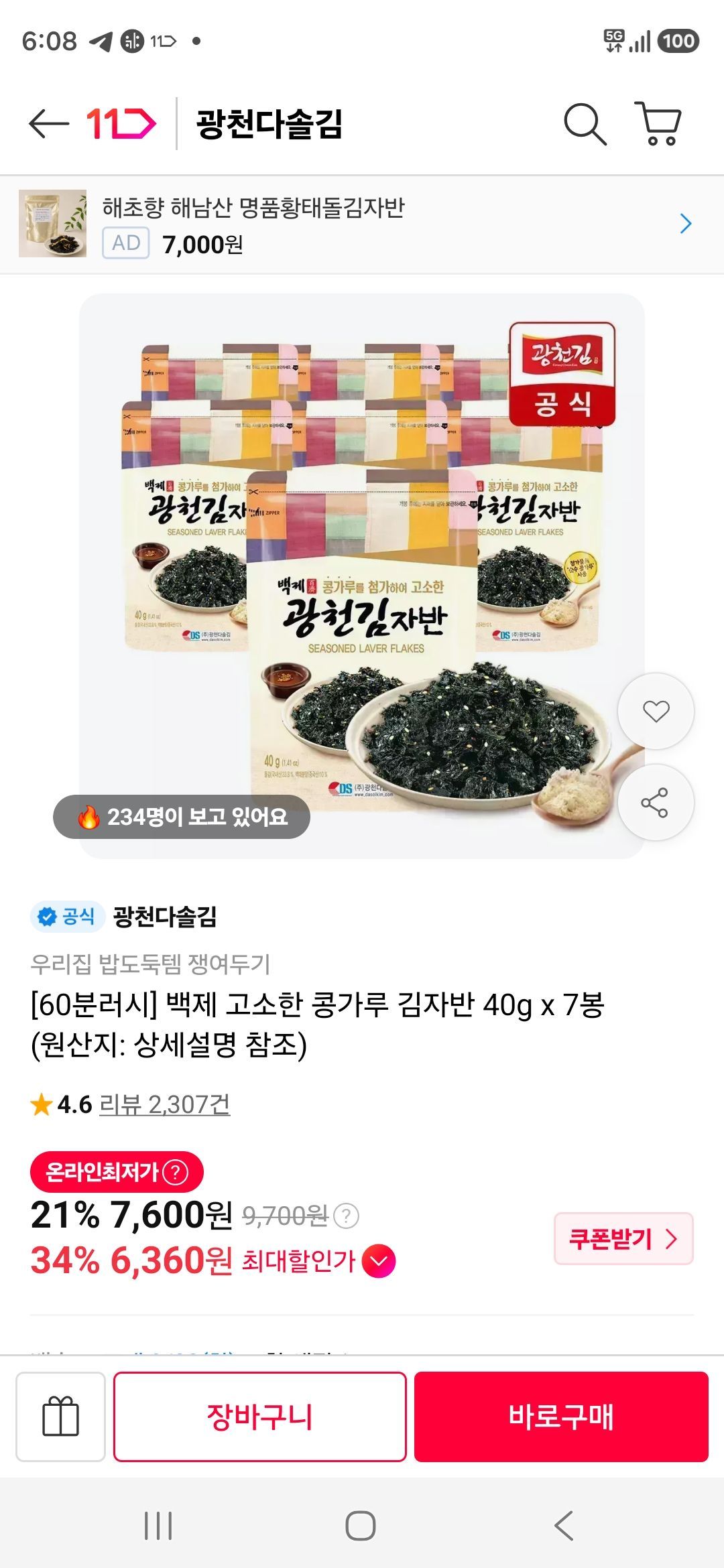Share this product
724x1568 pixels.
tap(656, 802)
